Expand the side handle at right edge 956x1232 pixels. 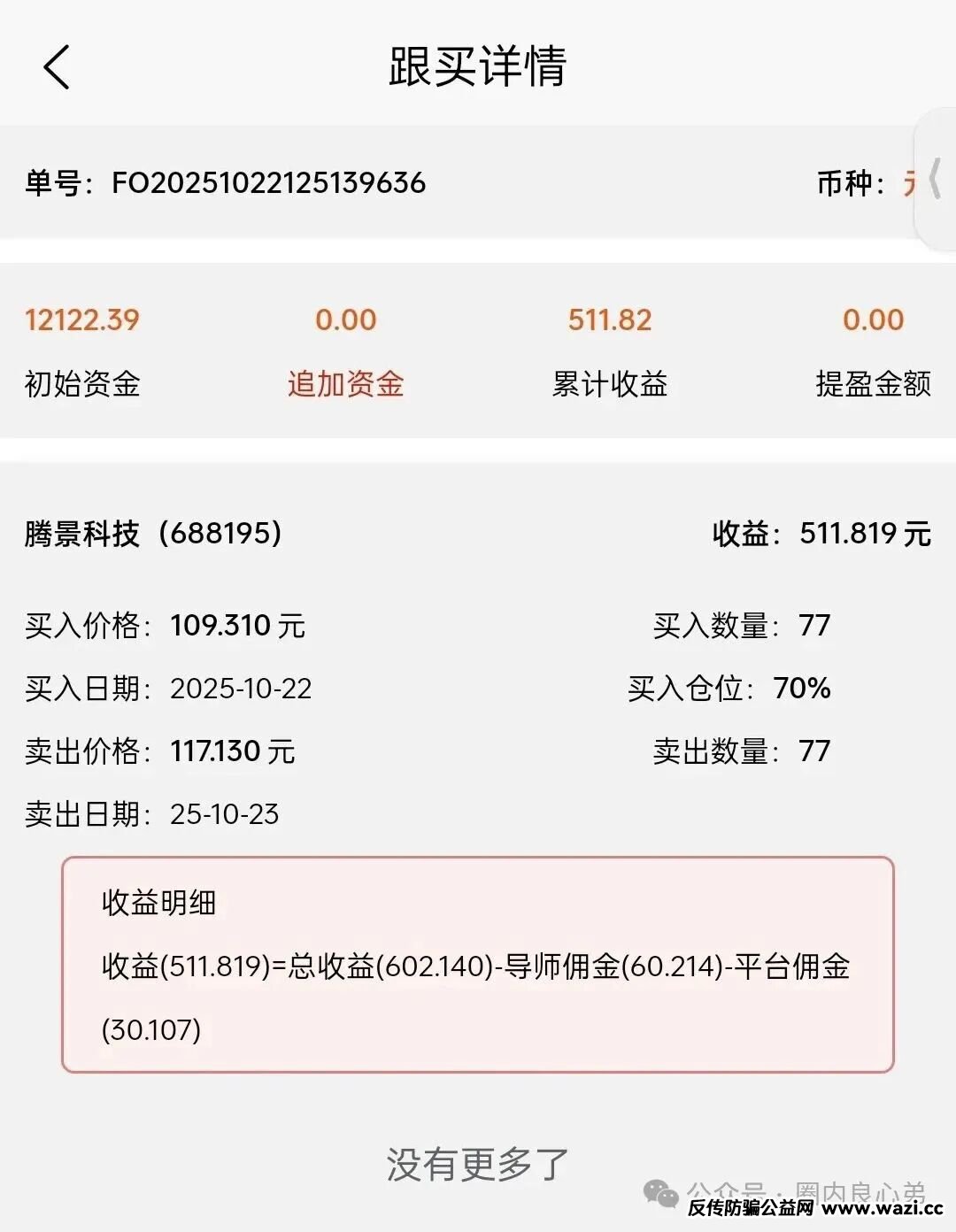937,181
